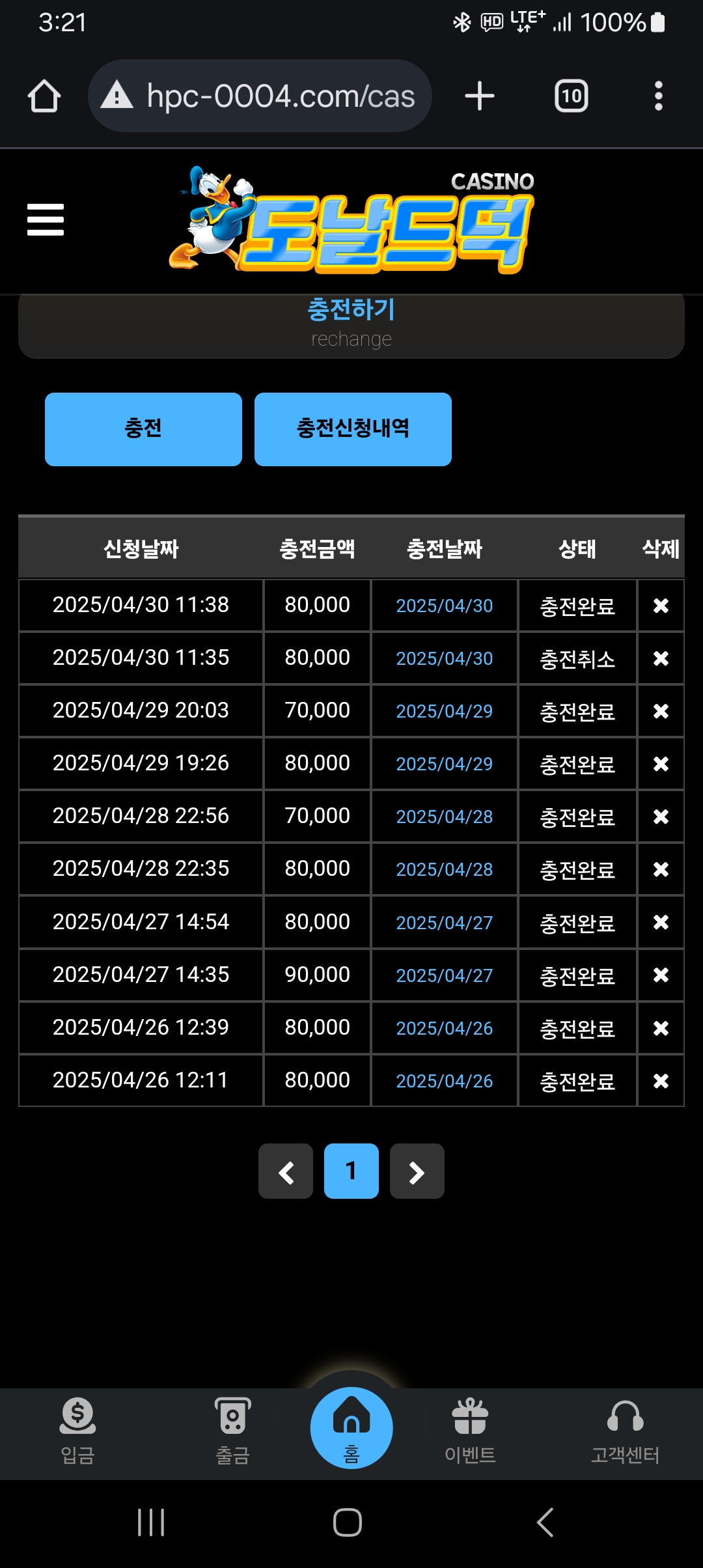Image resolution: width=703 pixels, height=1568 pixels.
Task: Open the hamburger side menu
Action: click(x=46, y=219)
